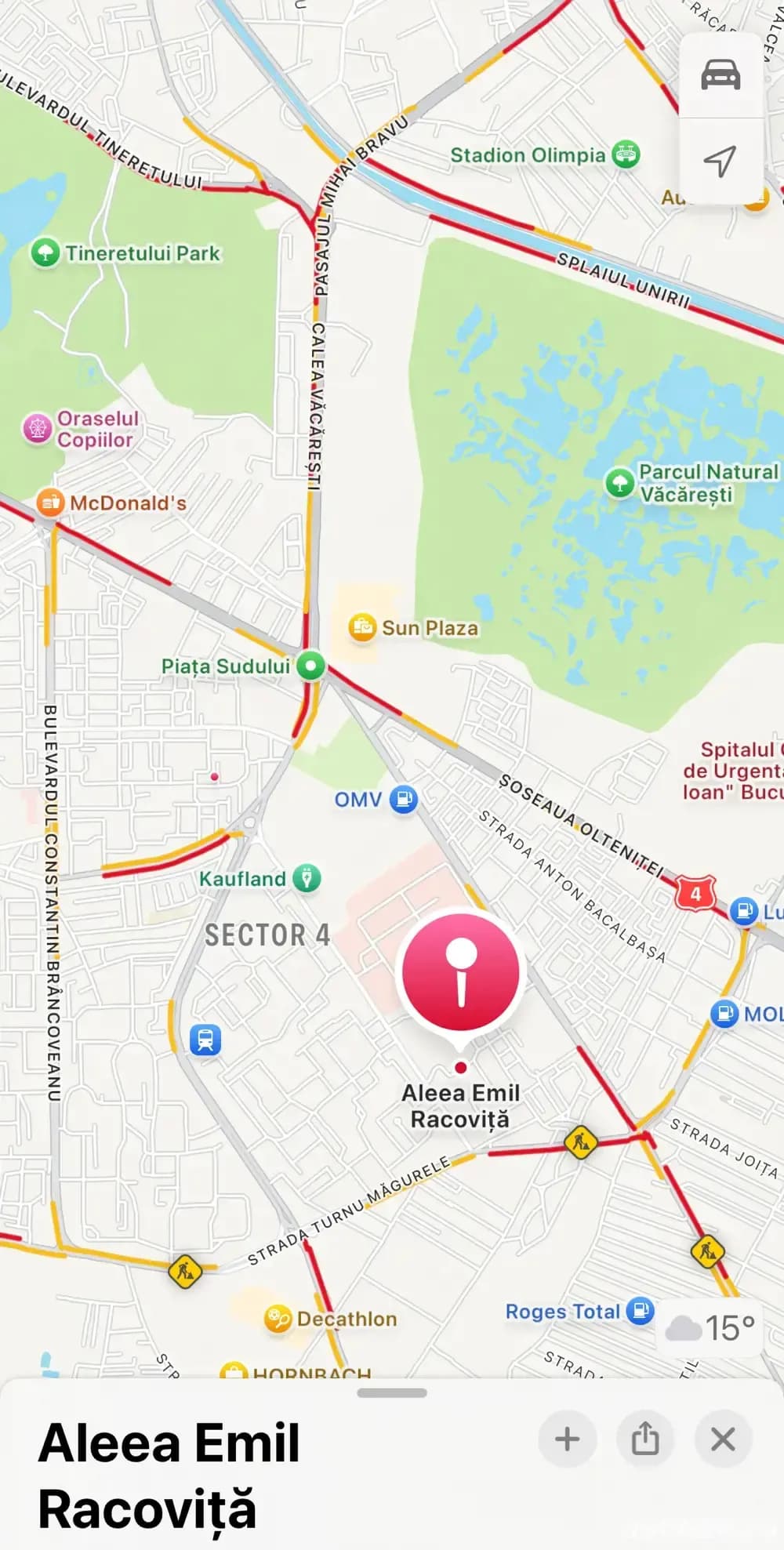Center map on my current location
This screenshot has width=784, height=1550.
(x=720, y=161)
